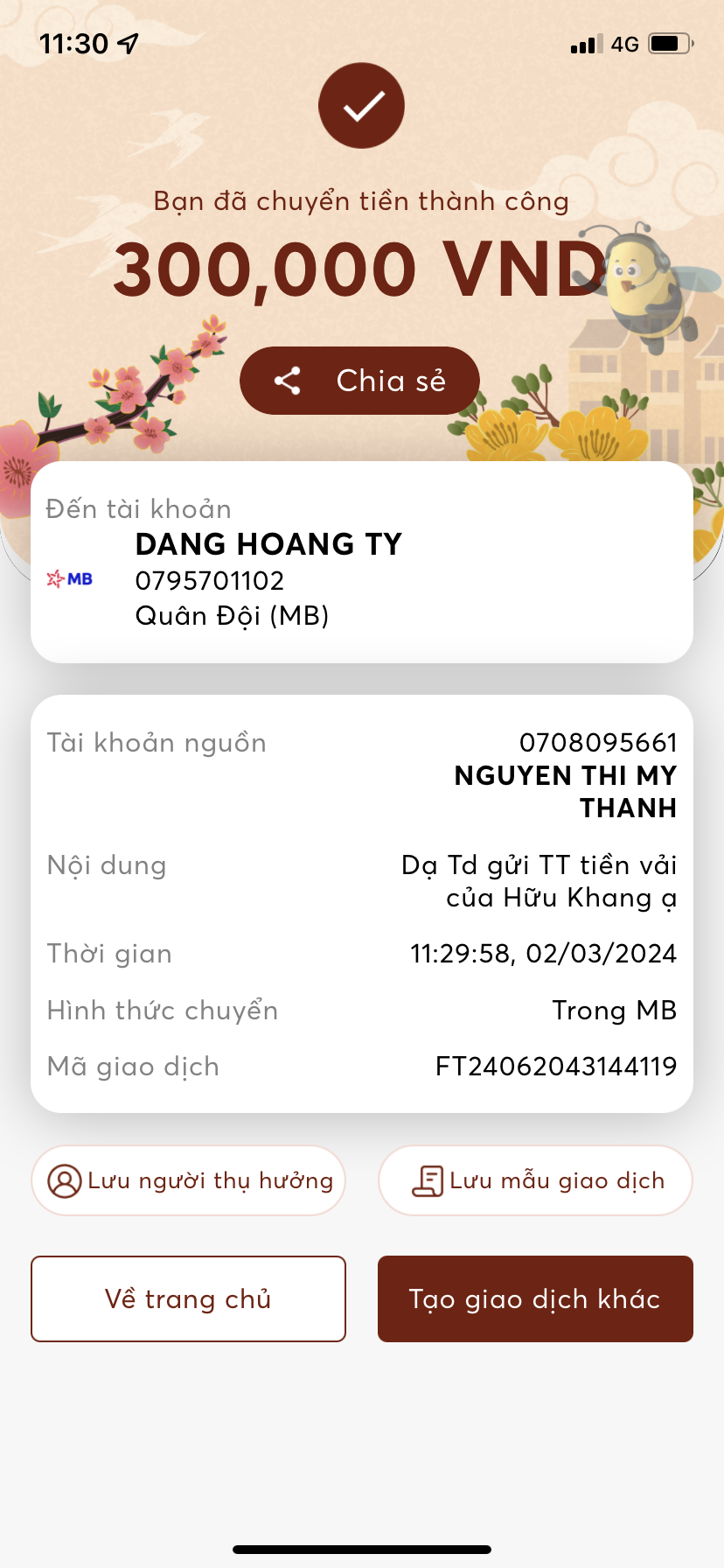Click the MB bank logo

[70, 578]
